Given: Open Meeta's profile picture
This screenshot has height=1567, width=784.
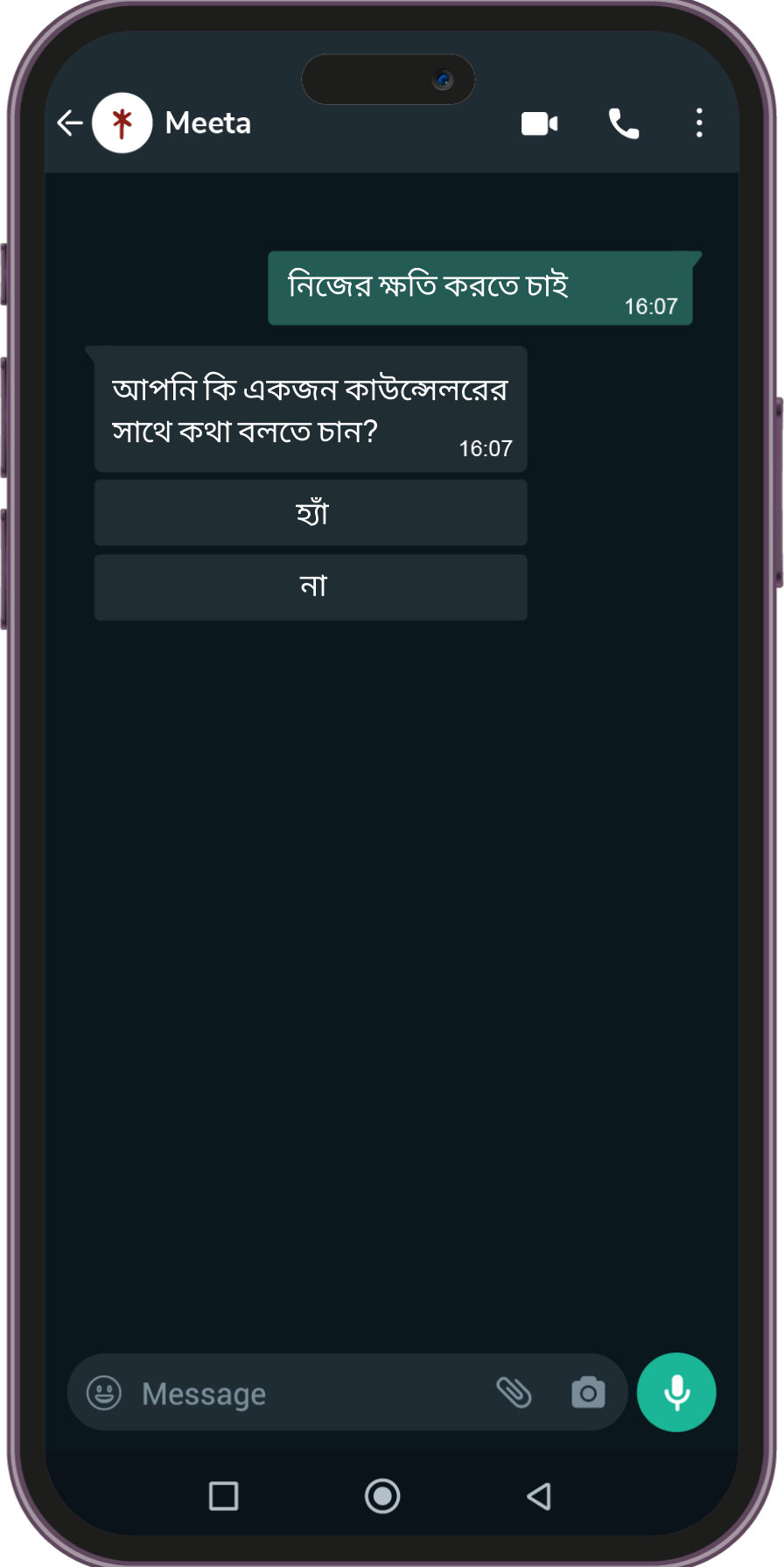Looking at the screenshot, I should click(122, 123).
